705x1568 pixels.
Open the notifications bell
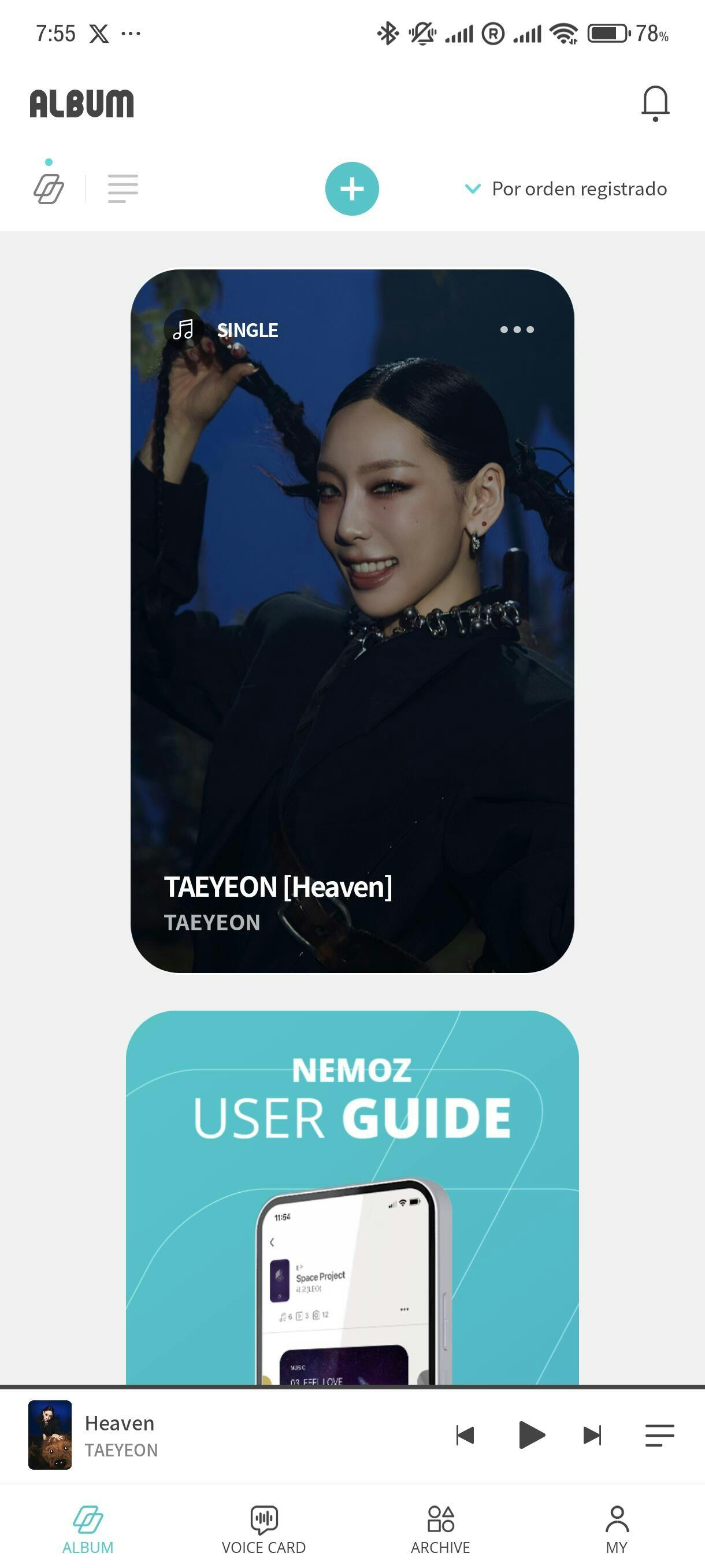[x=655, y=103]
